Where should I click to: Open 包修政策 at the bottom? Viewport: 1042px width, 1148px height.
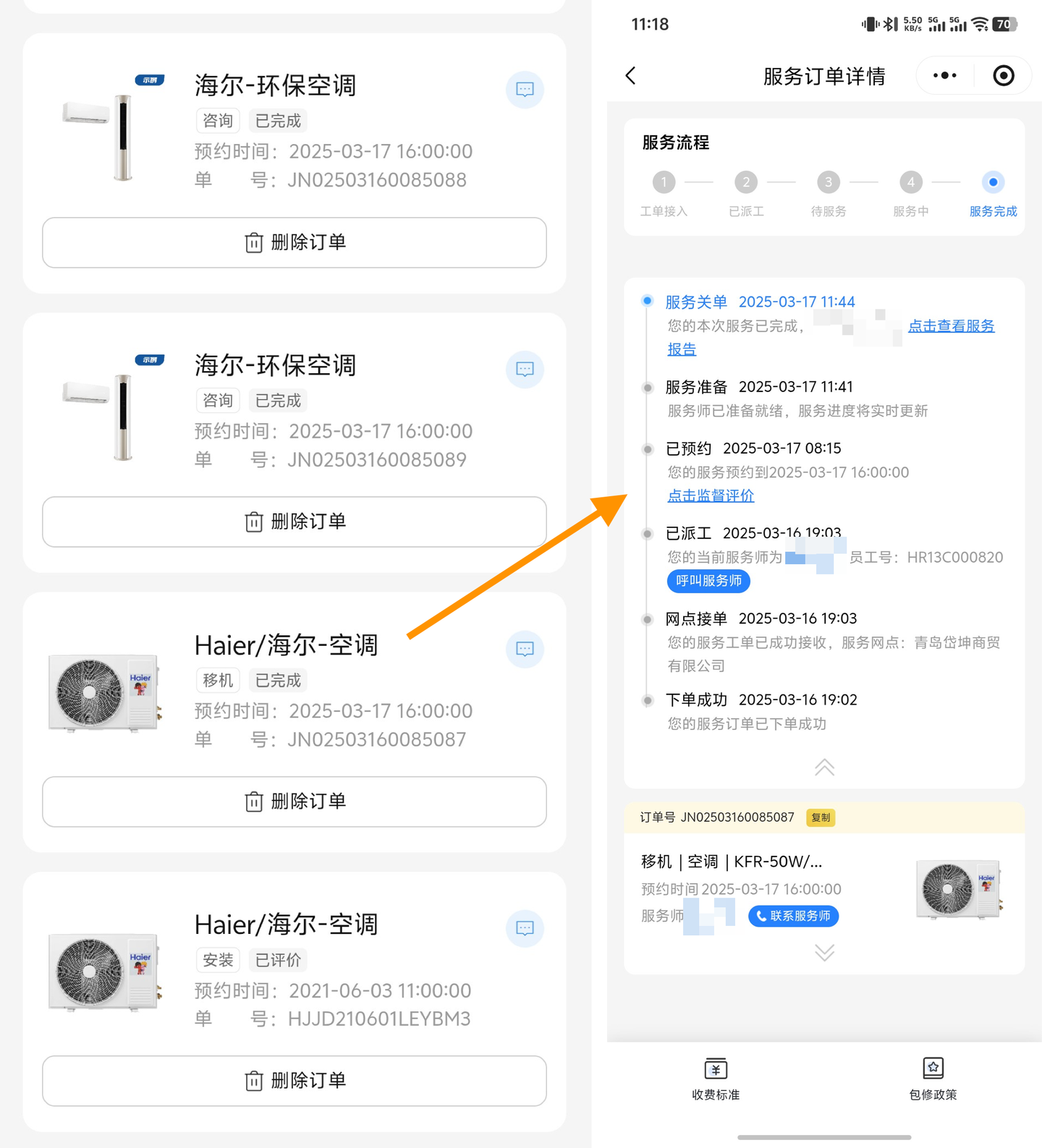coord(933,1079)
